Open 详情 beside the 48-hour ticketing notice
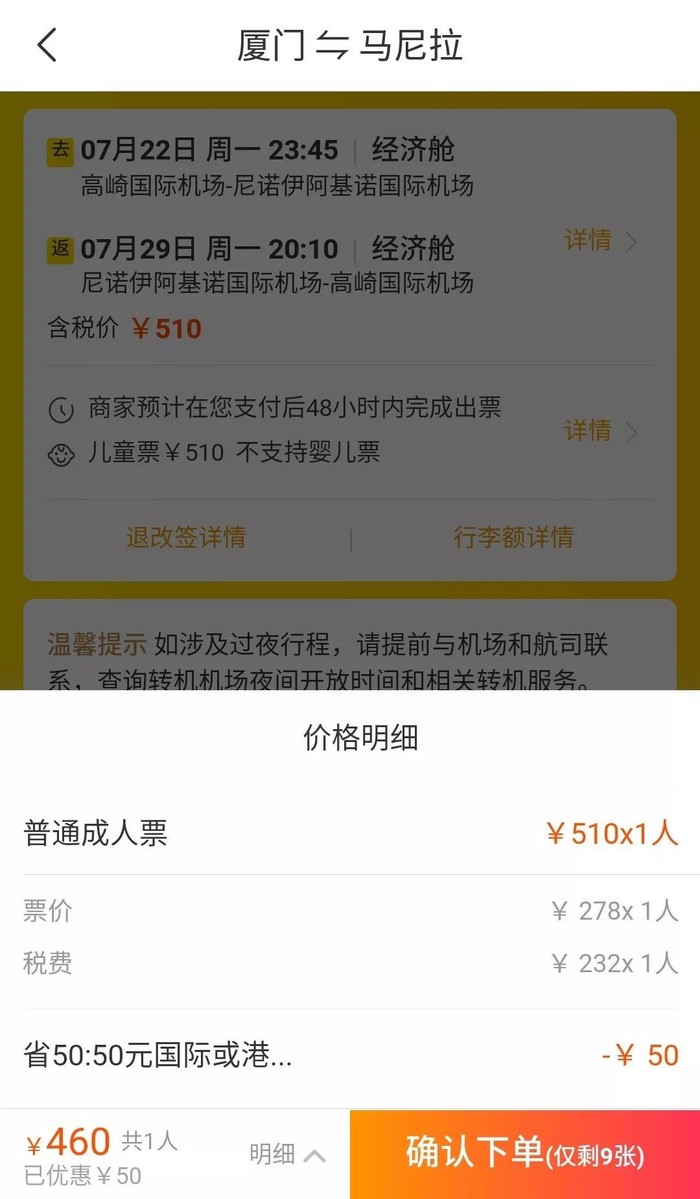Screen dimensions: 700x1199 [x=600, y=431]
